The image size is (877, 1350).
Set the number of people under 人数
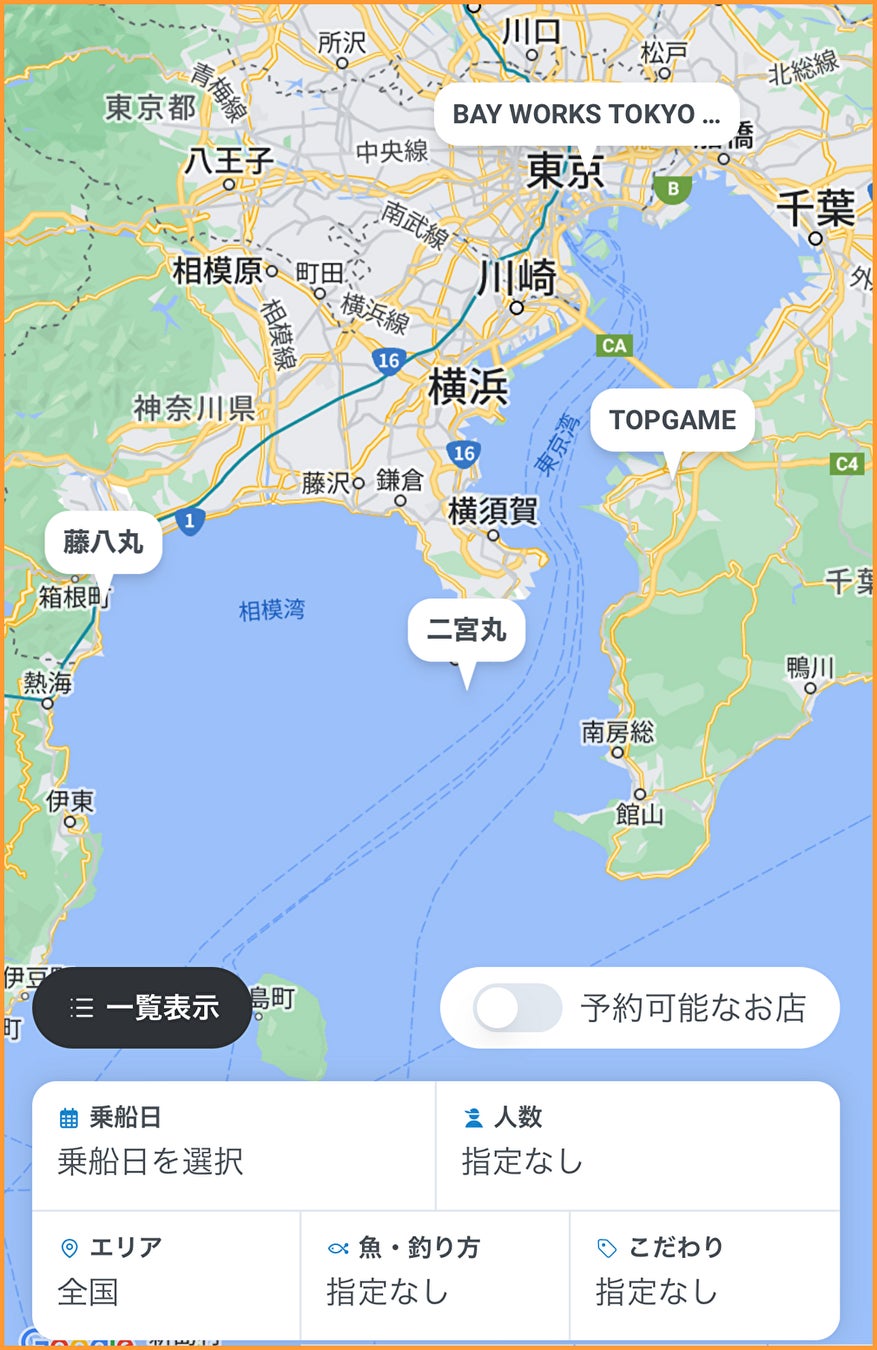coord(637,1144)
